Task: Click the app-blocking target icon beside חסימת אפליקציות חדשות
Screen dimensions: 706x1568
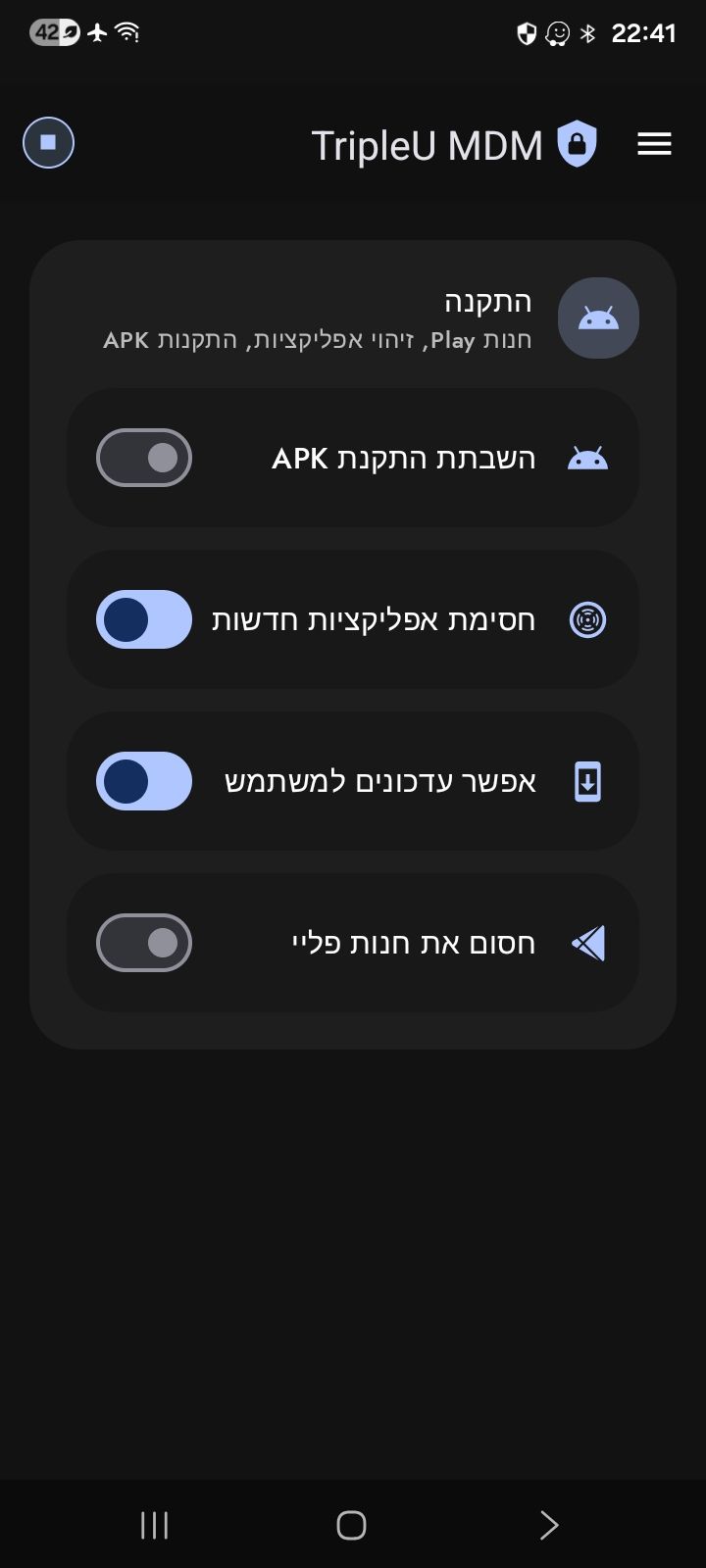Action: click(586, 619)
